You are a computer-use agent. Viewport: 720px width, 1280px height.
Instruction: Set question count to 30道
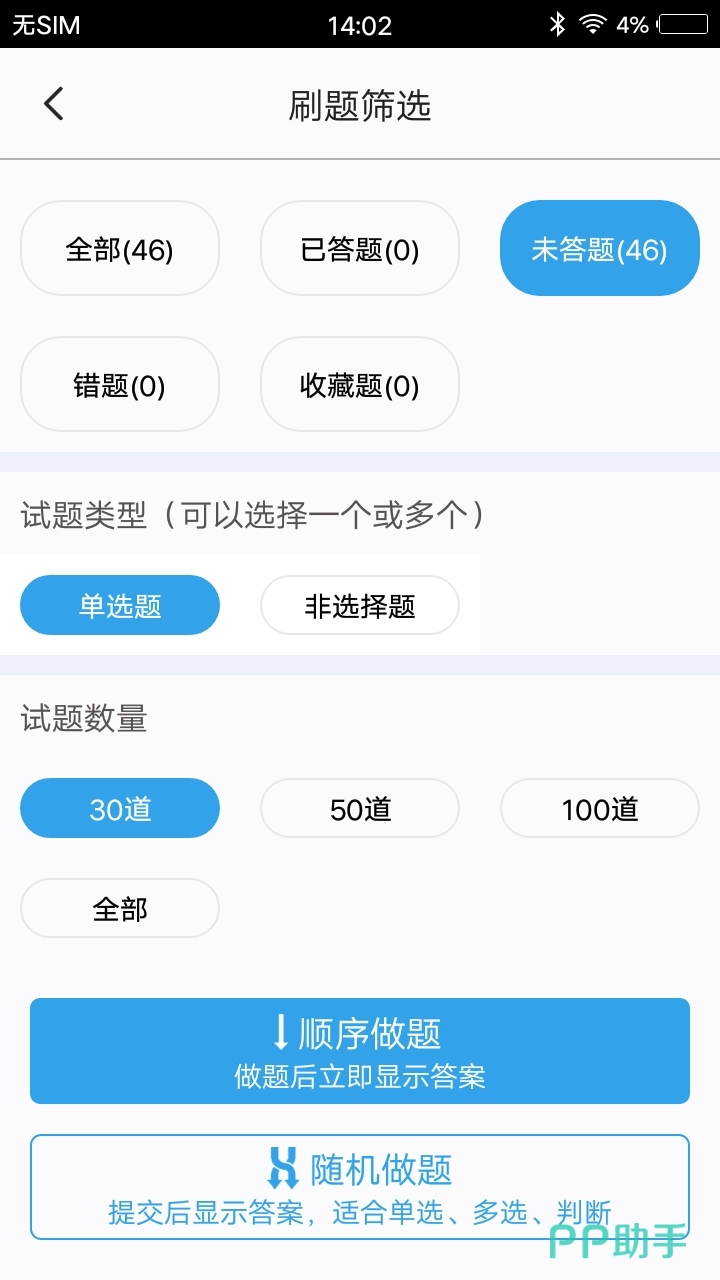point(120,808)
